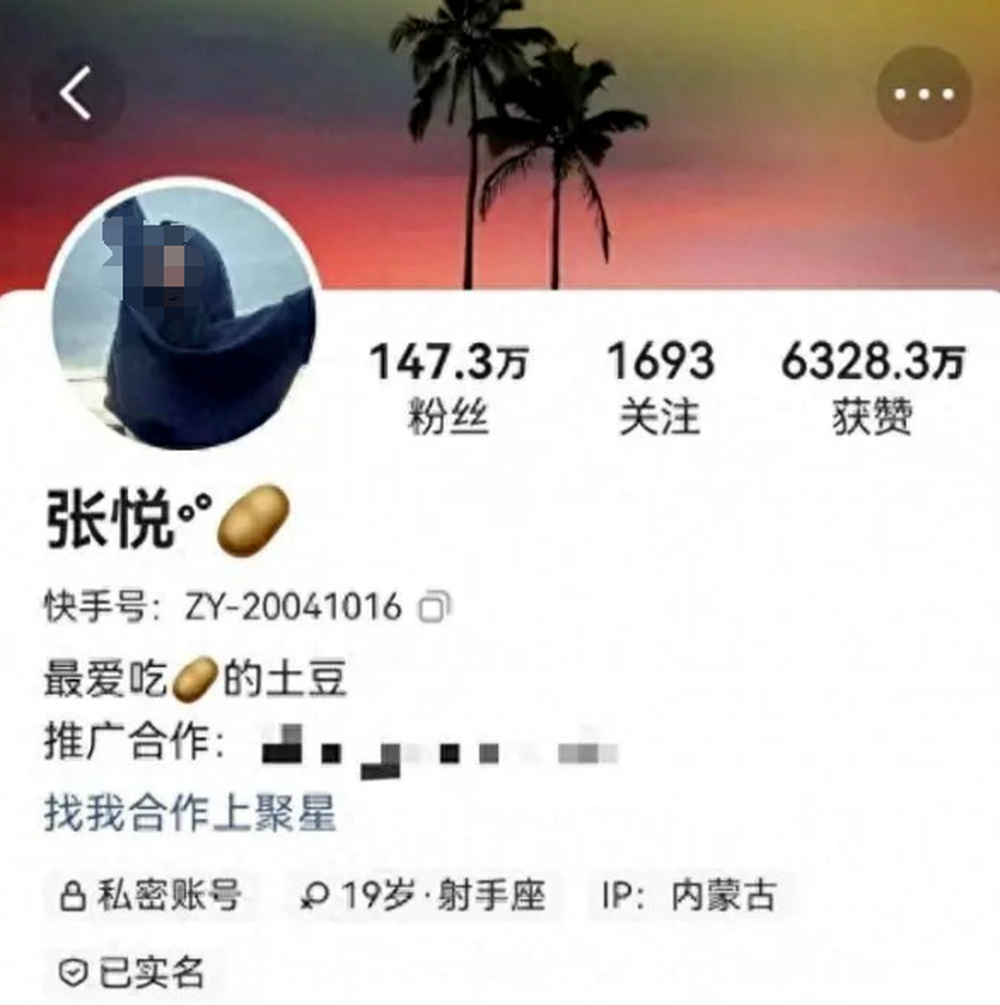Go back using the top-left arrow
The width and height of the screenshot is (1000, 1005).
(76, 94)
